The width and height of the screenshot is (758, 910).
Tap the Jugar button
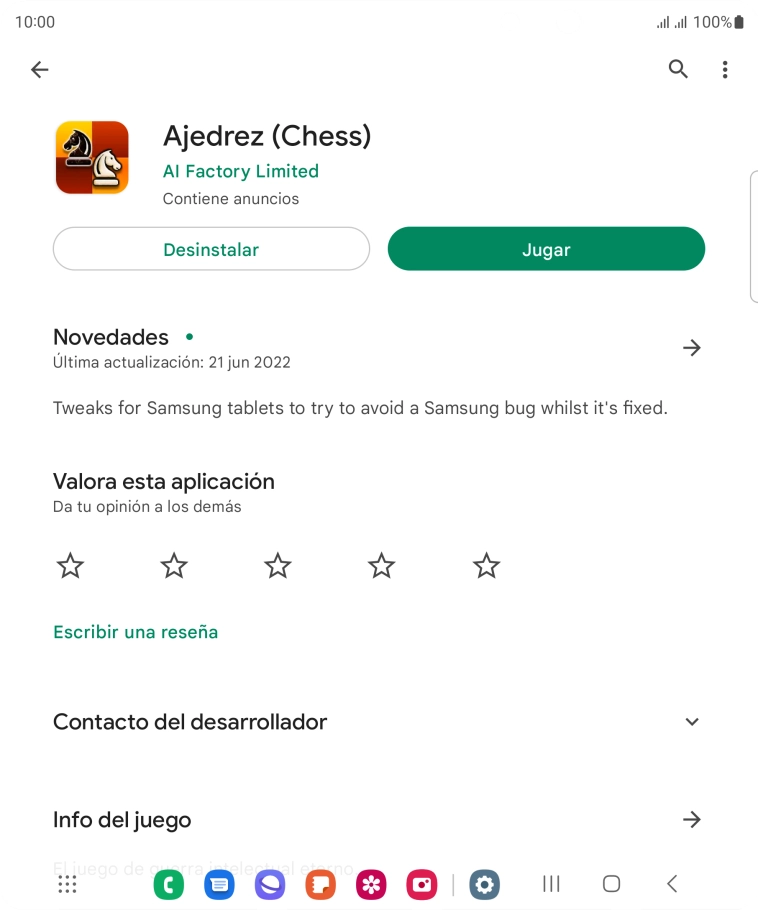[x=546, y=249]
